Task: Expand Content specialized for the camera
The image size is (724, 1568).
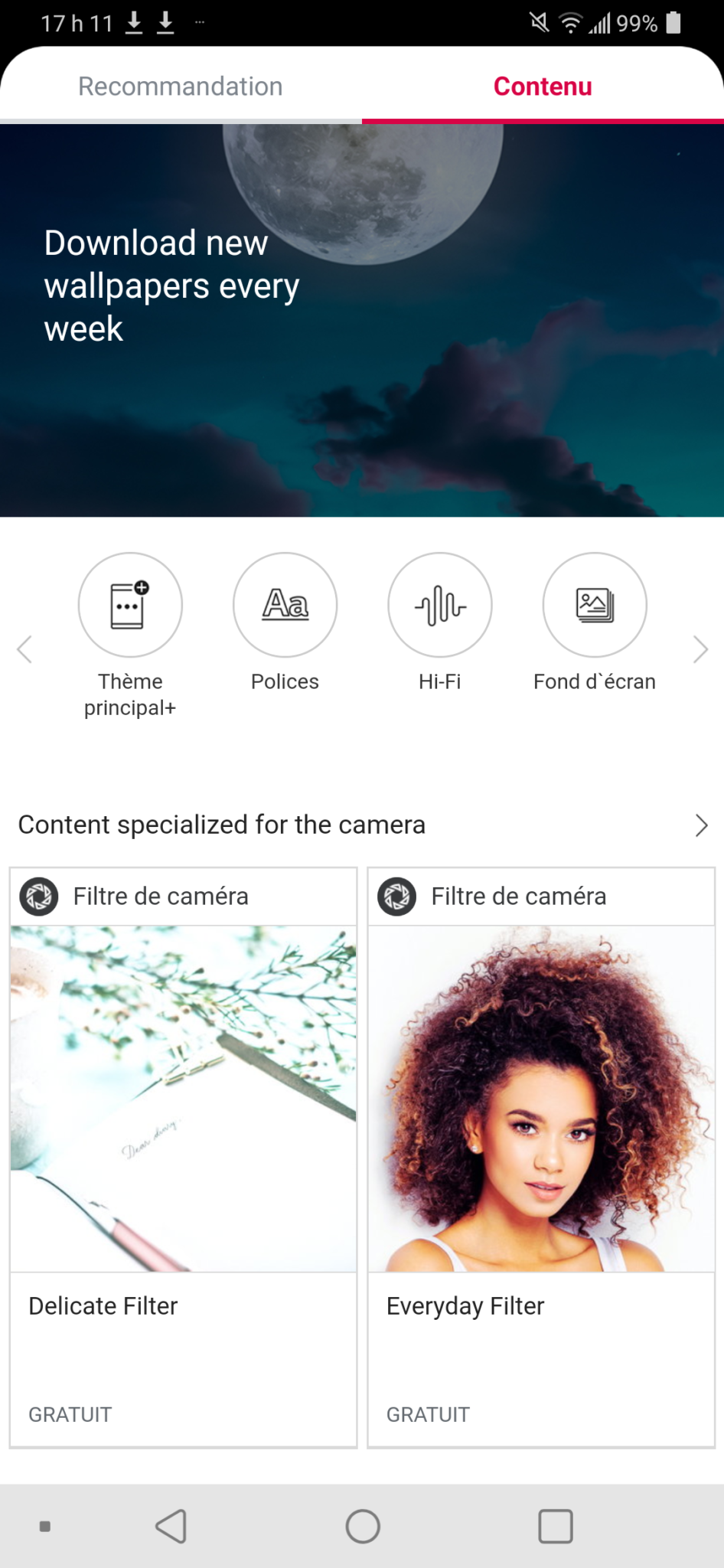Action: pyautogui.click(x=700, y=825)
